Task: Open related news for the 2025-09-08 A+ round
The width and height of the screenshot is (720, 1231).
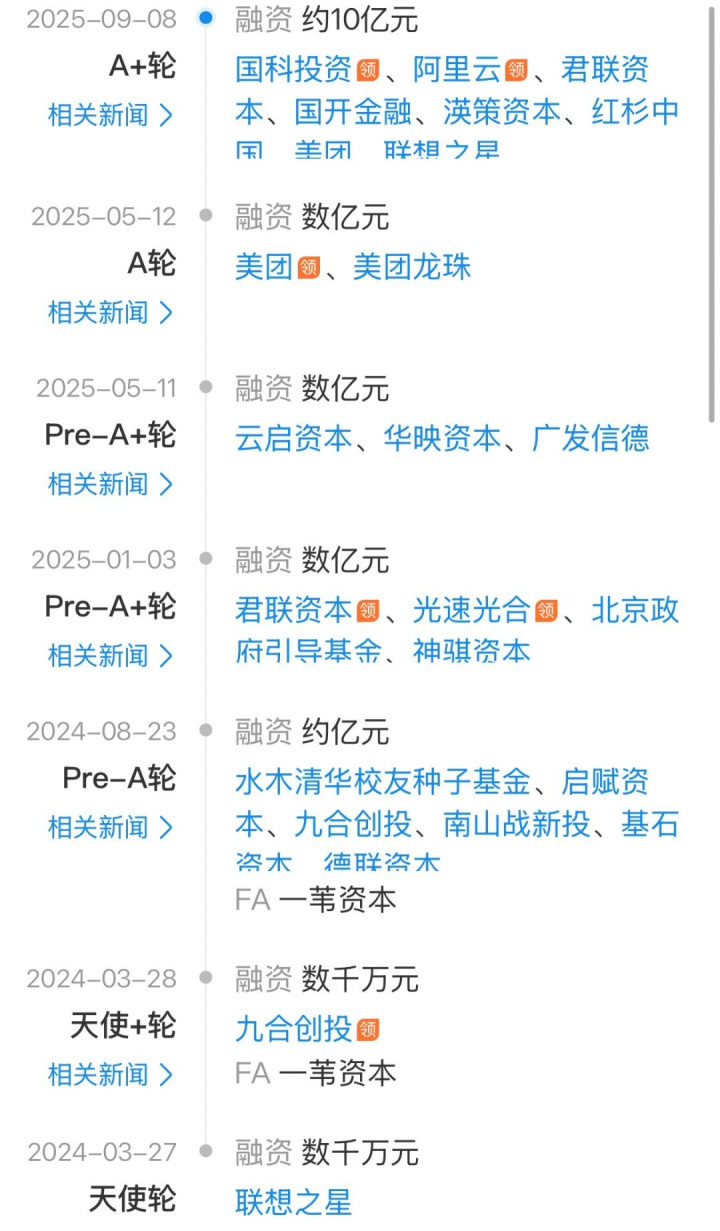Action: click(x=110, y=115)
